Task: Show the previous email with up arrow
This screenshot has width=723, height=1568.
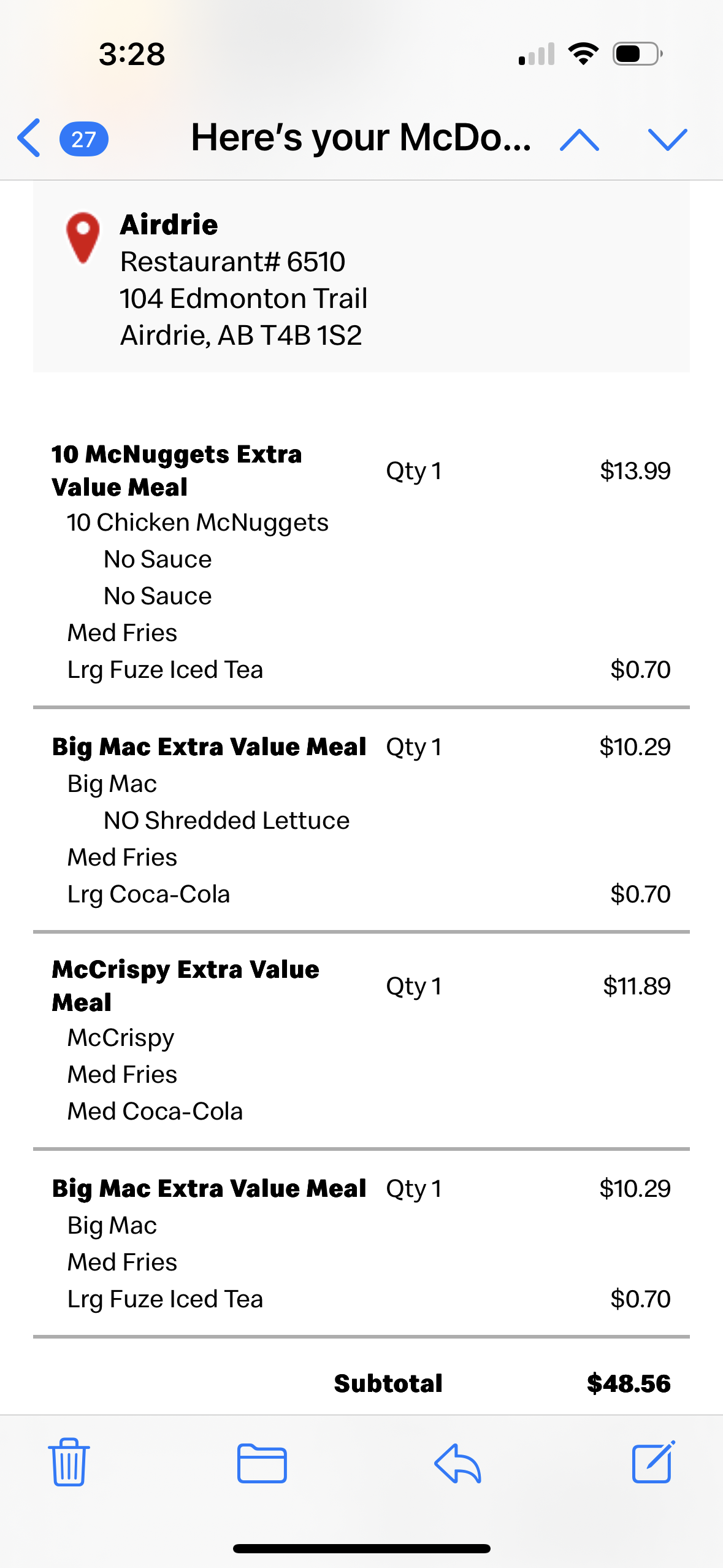Action: pos(580,140)
